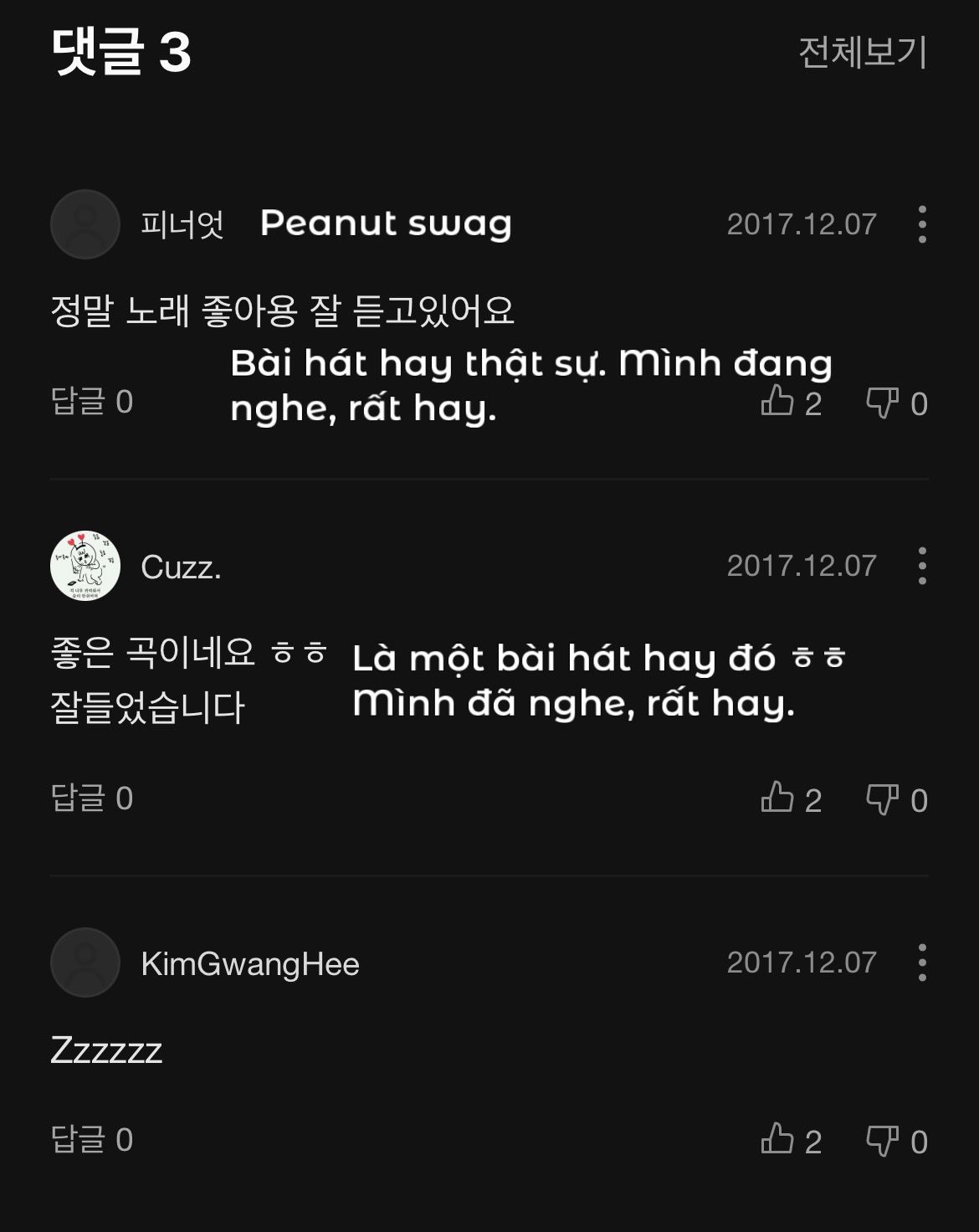Open overflow menu on Cuzz.'s comment
Screen dimensions: 979x1232
pos(921,566)
